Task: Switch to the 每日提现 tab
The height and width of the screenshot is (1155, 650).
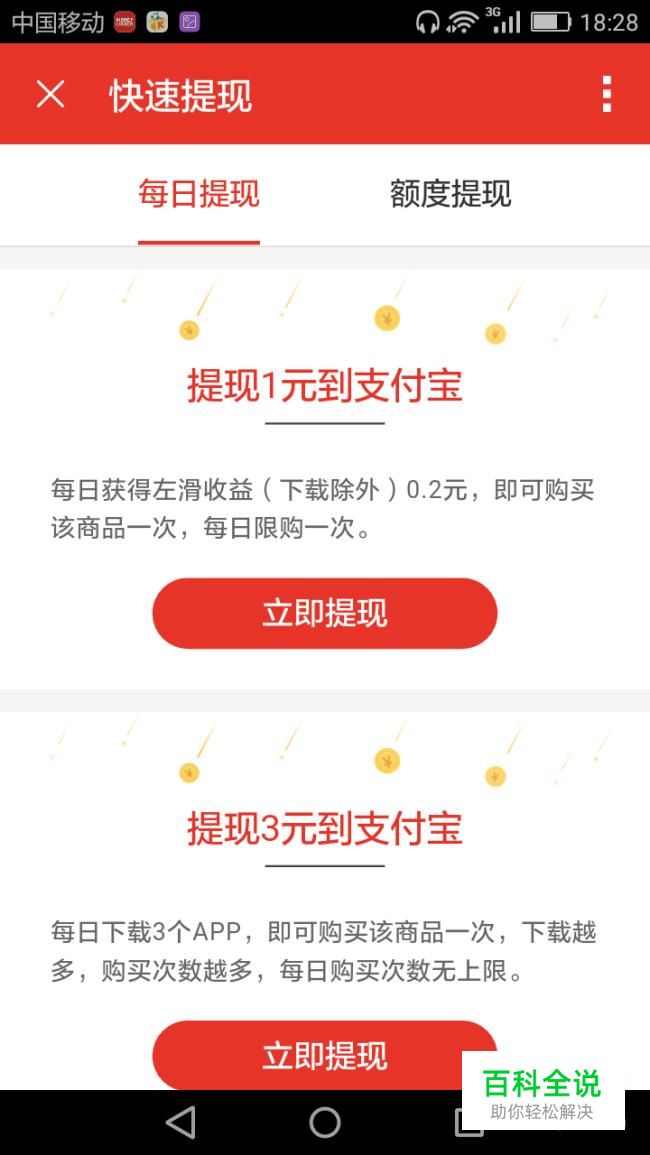Action: click(199, 194)
